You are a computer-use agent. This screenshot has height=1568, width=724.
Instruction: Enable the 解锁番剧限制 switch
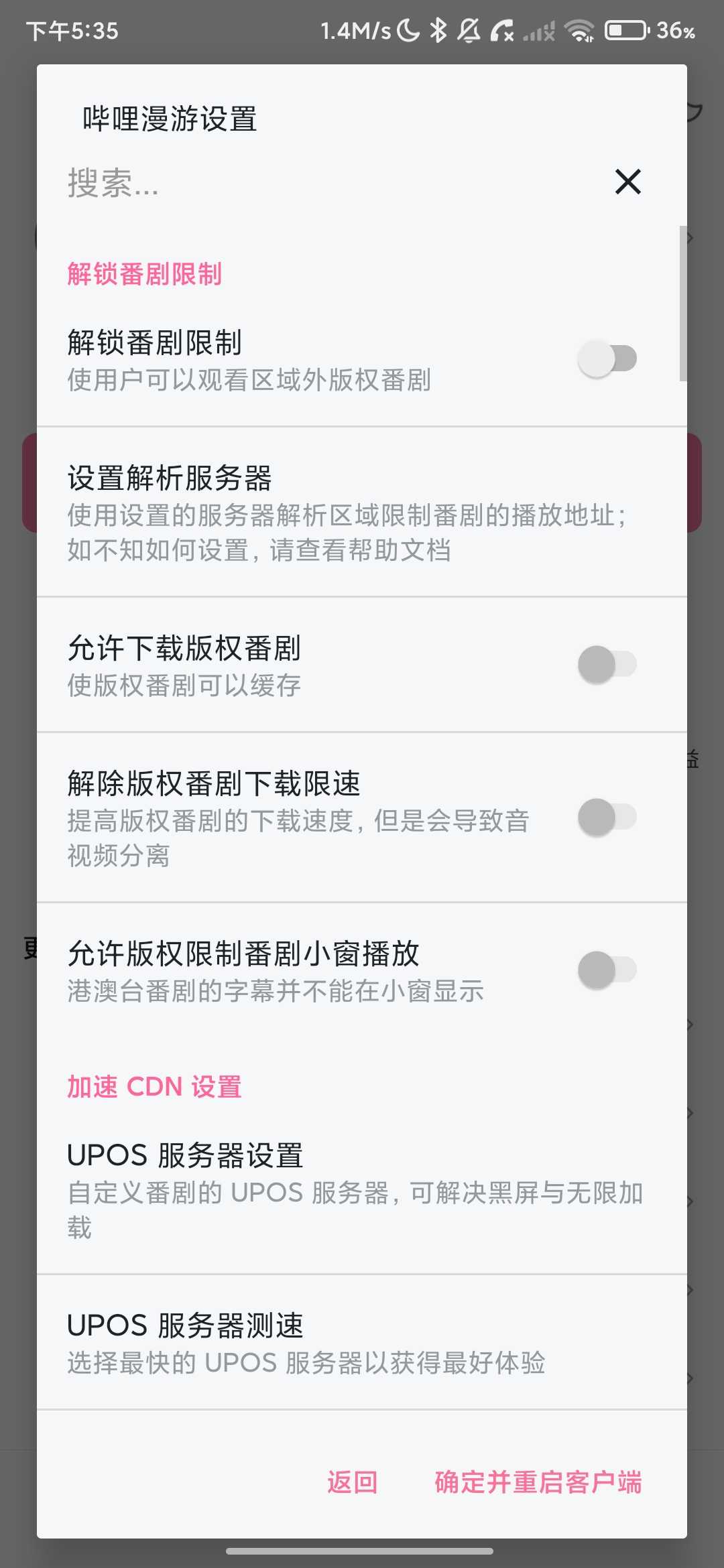point(607,358)
